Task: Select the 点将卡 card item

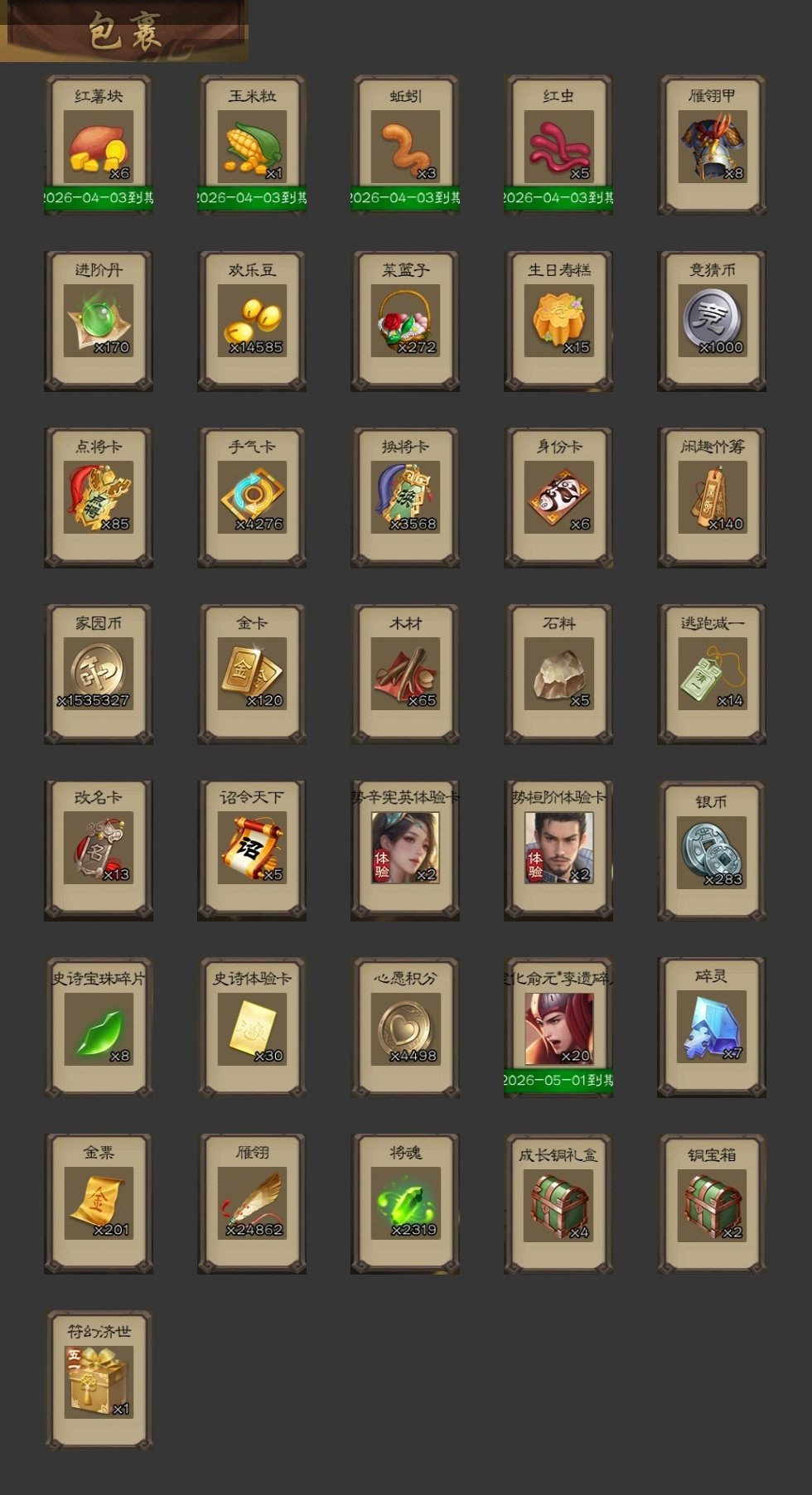Action: [x=99, y=497]
